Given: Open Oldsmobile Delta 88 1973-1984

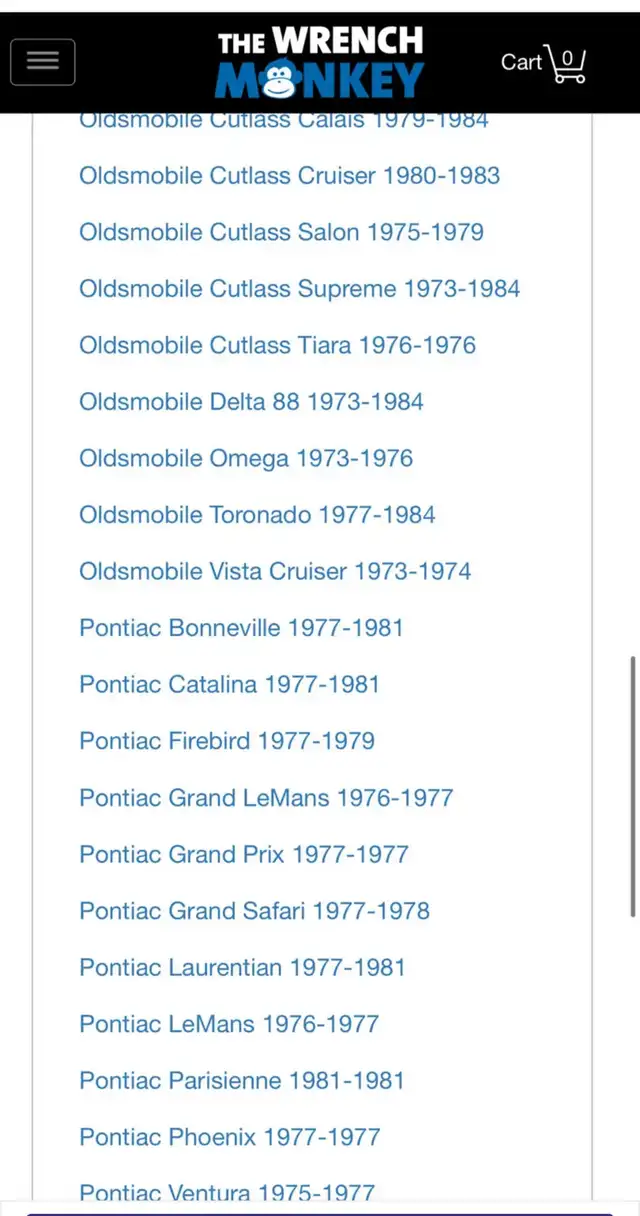Looking at the screenshot, I should coord(251,402).
